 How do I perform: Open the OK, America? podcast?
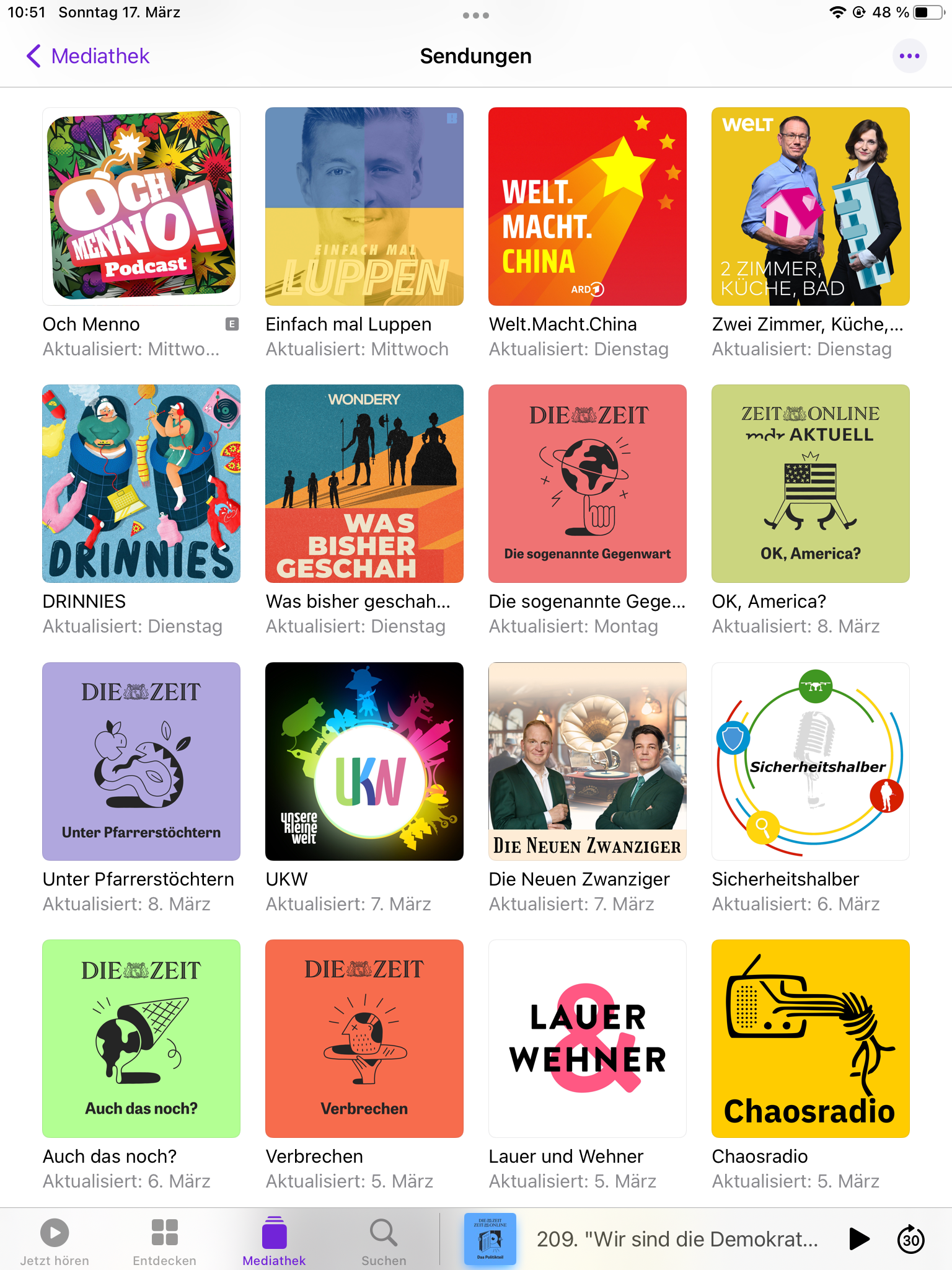click(x=811, y=484)
